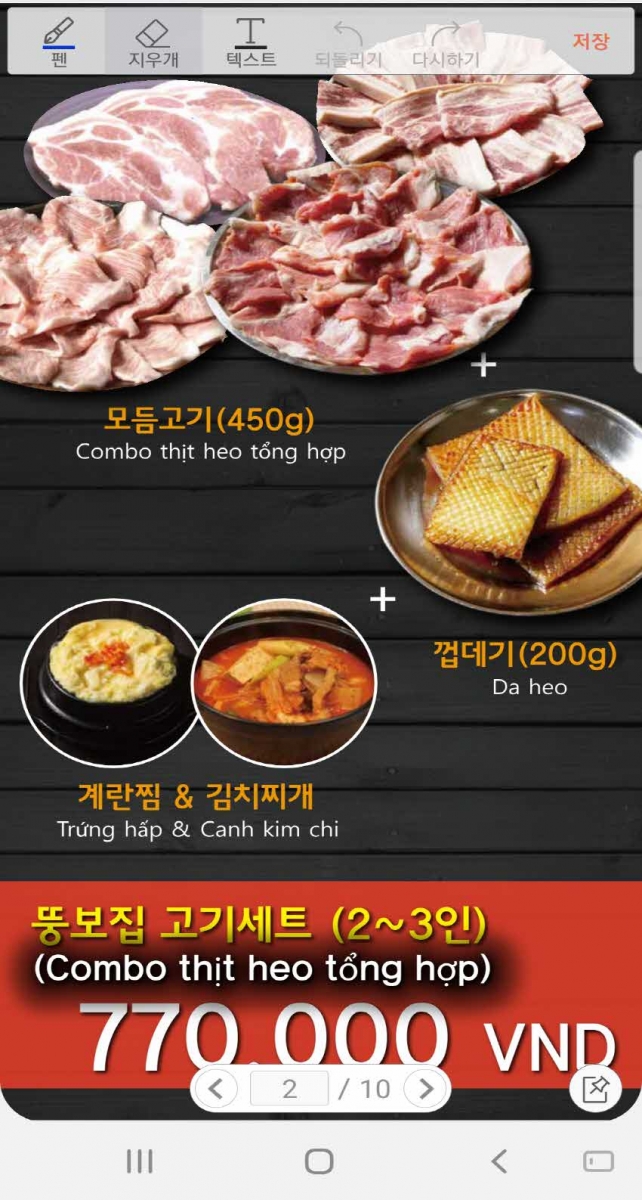This screenshot has width=642, height=1200.
Task: Tap the page number field showing 2
Action: (x=289, y=1088)
